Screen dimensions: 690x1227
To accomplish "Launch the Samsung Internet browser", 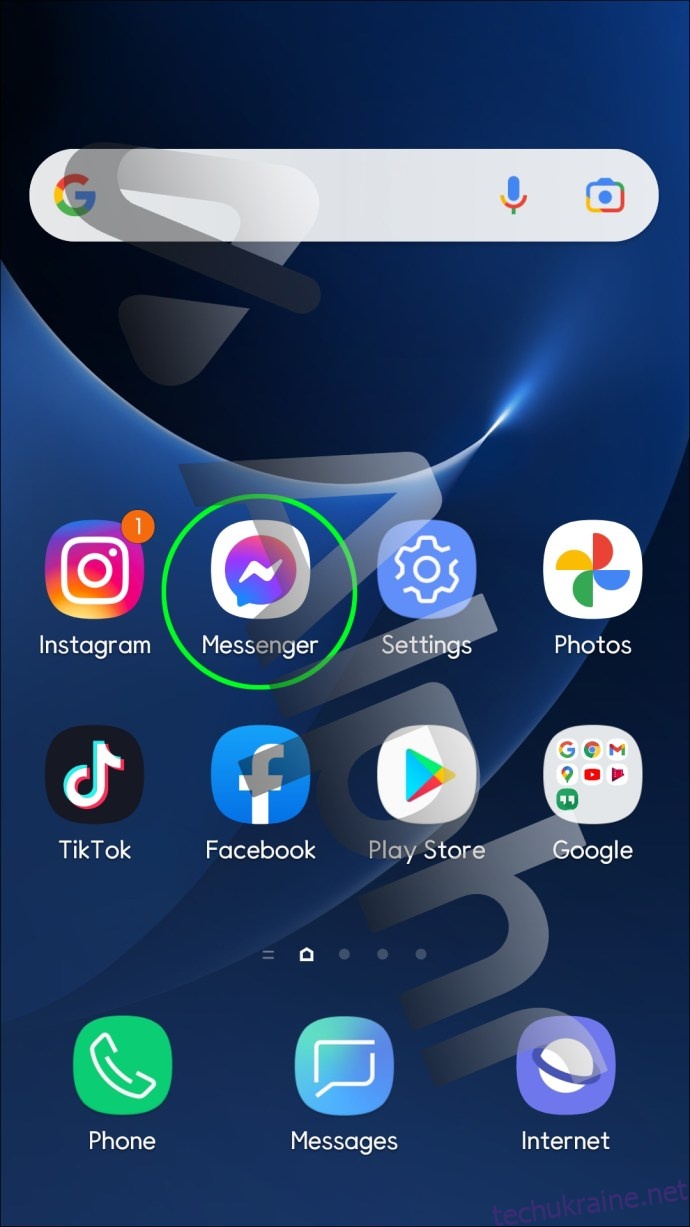I will coord(565,1066).
